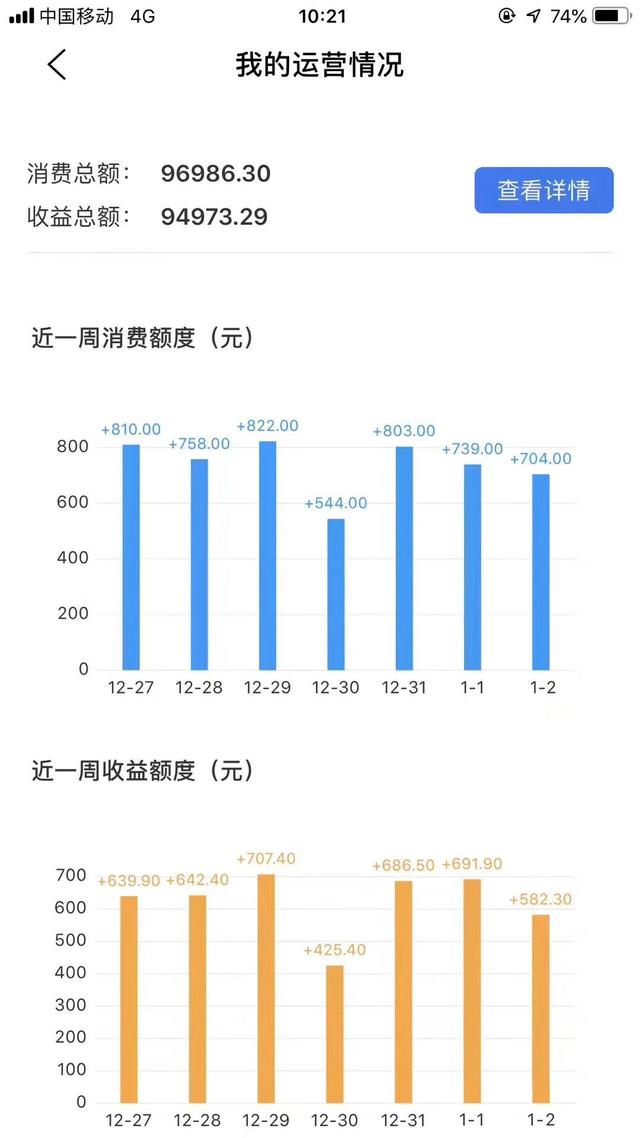Image resolution: width=640 pixels, height=1138 pixels.
Task: Open the 查看详情 details button
Action: 543,190
